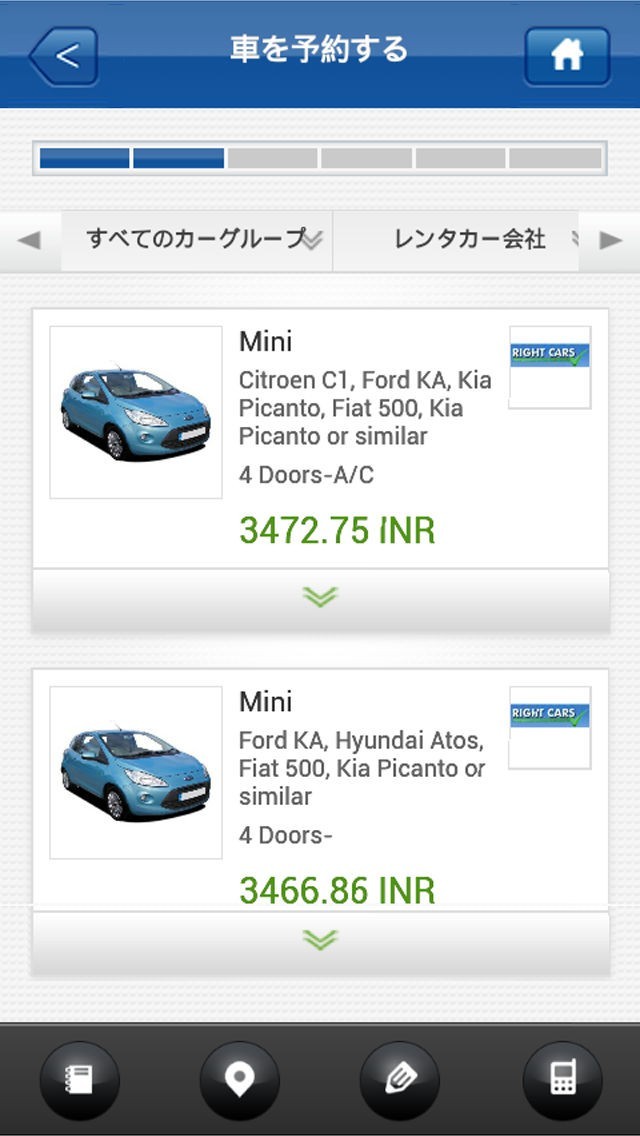
Task: Tap the left arrow of the filter bar
Action: coord(30,240)
